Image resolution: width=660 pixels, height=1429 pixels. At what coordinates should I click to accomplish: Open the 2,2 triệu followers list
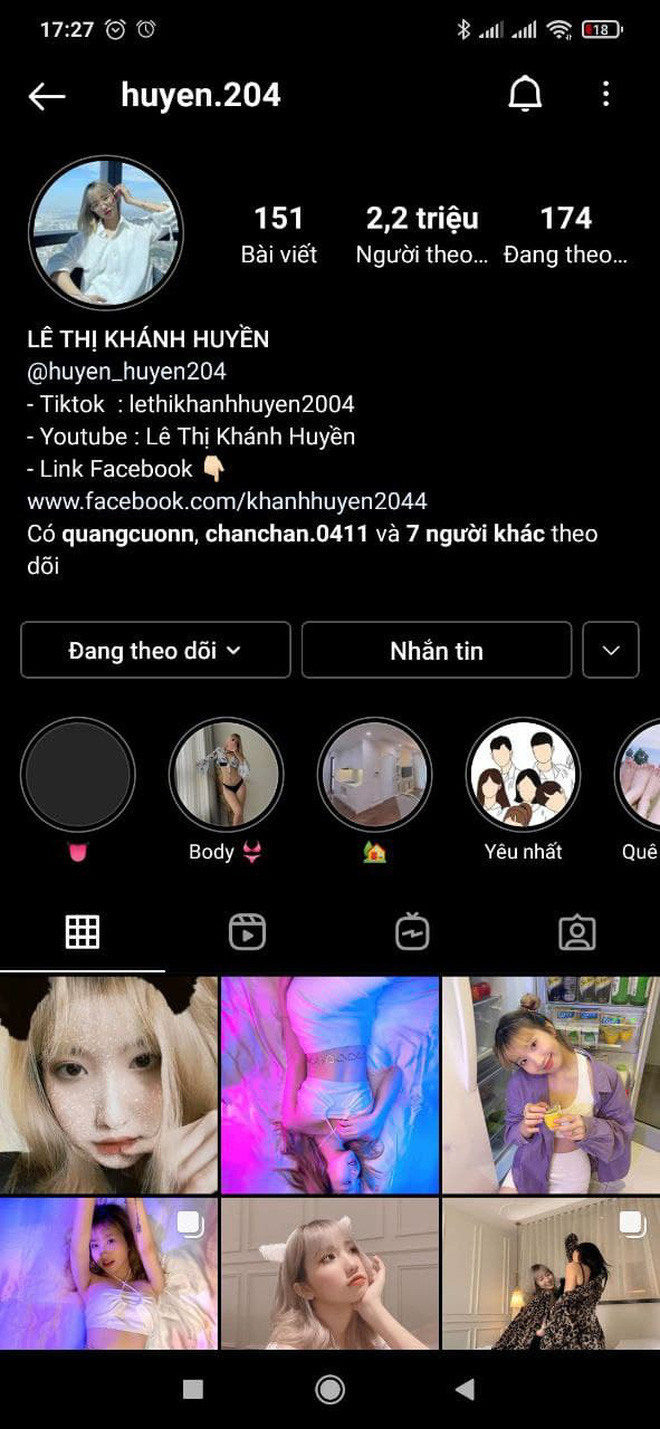[422, 234]
